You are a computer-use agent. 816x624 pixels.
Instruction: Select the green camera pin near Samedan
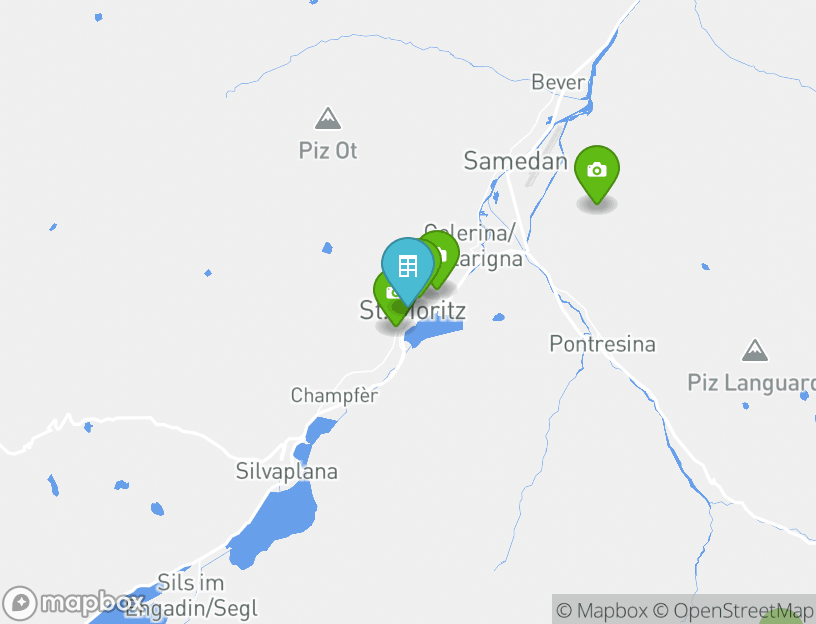coord(596,171)
